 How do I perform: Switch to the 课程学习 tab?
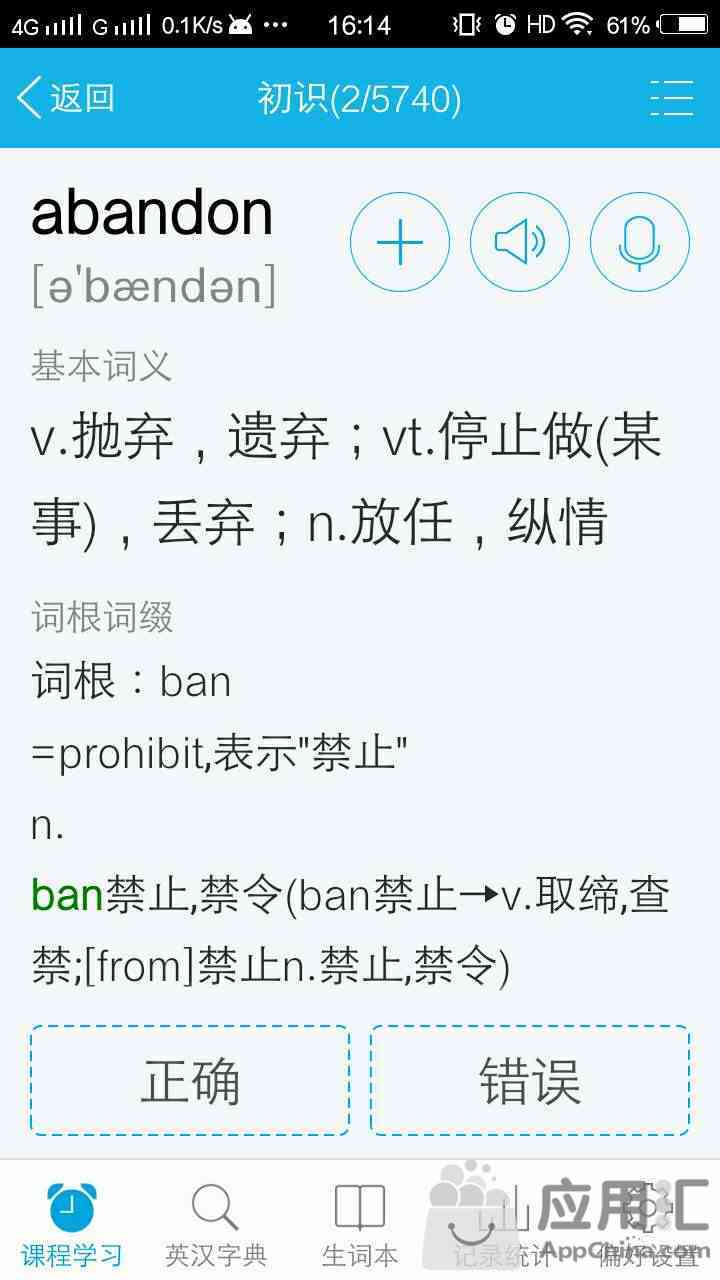pos(72,1224)
